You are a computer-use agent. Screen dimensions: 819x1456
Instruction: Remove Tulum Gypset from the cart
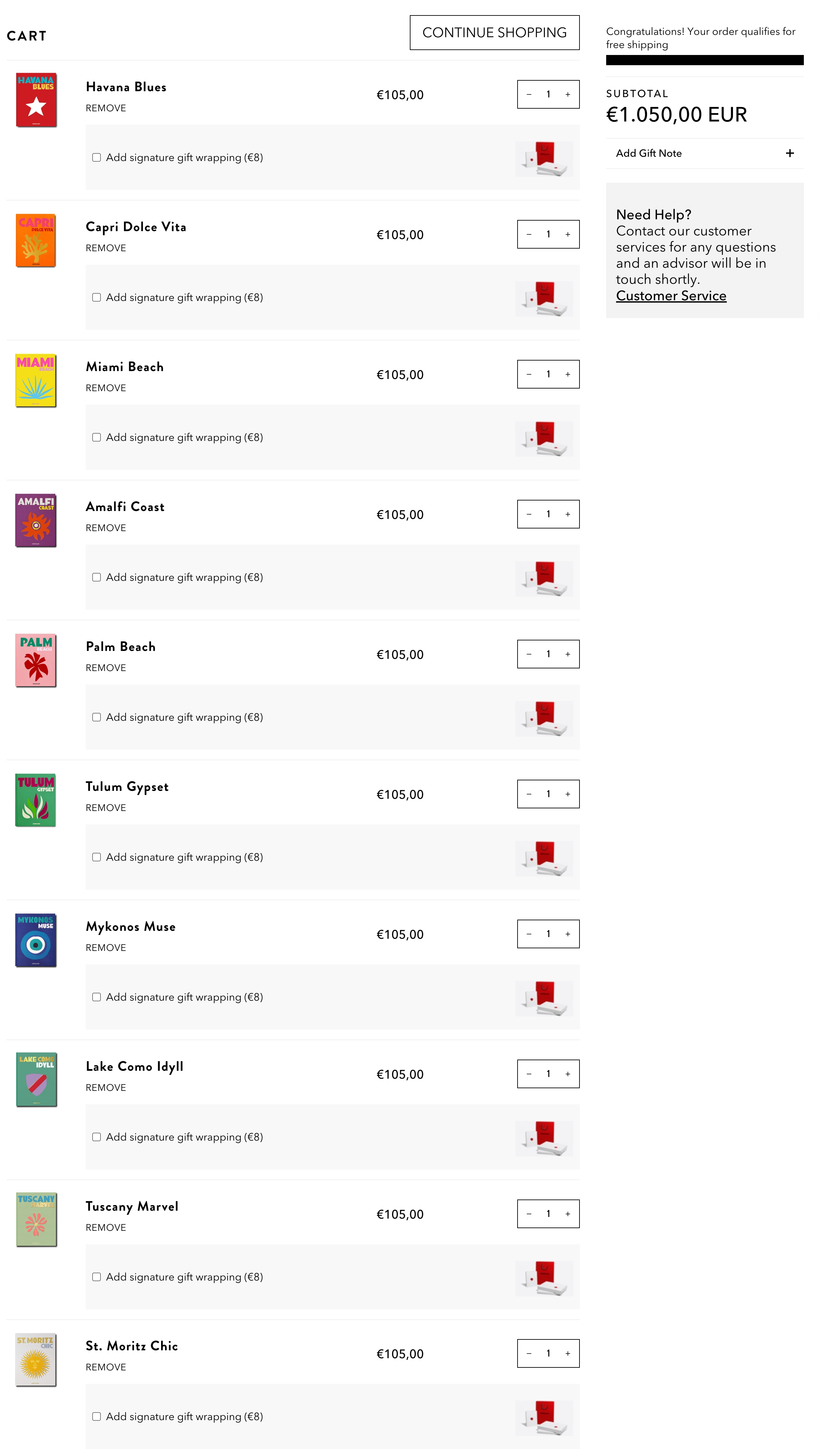[106, 808]
